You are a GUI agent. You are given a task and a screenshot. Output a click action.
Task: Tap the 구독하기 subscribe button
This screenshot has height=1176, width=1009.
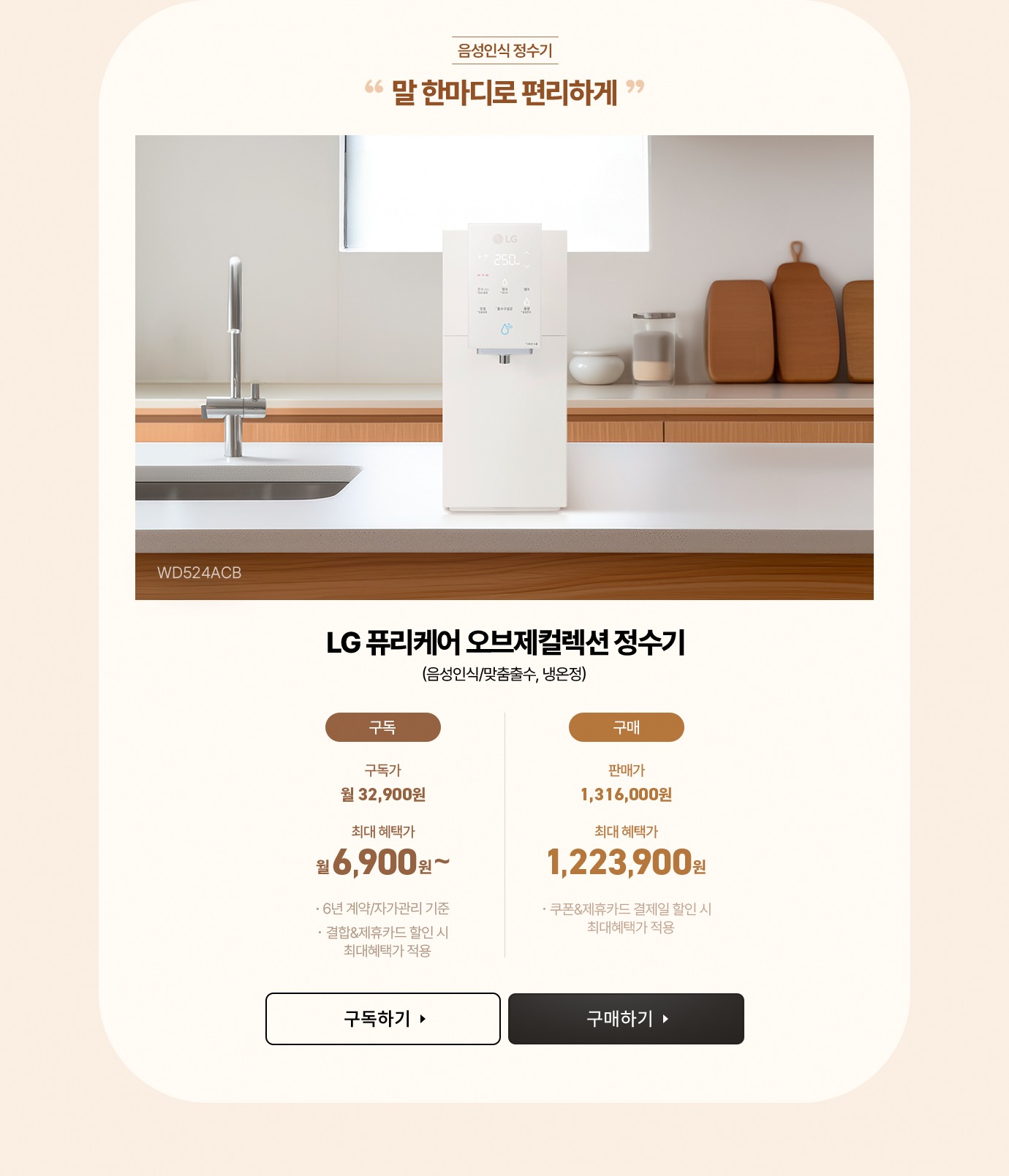pyautogui.click(x=382, y=1018)
